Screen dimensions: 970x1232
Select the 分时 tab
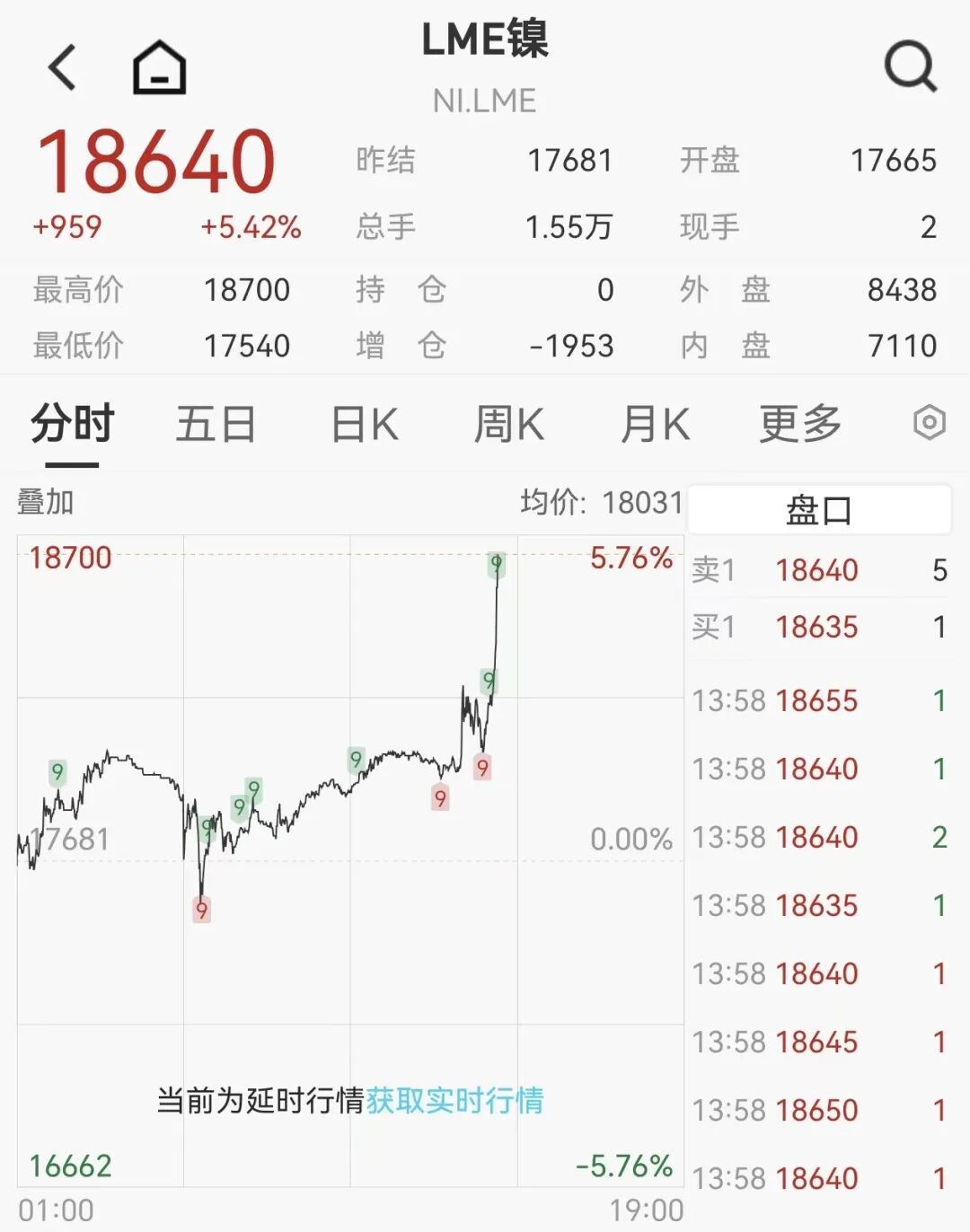pos(72,424)
